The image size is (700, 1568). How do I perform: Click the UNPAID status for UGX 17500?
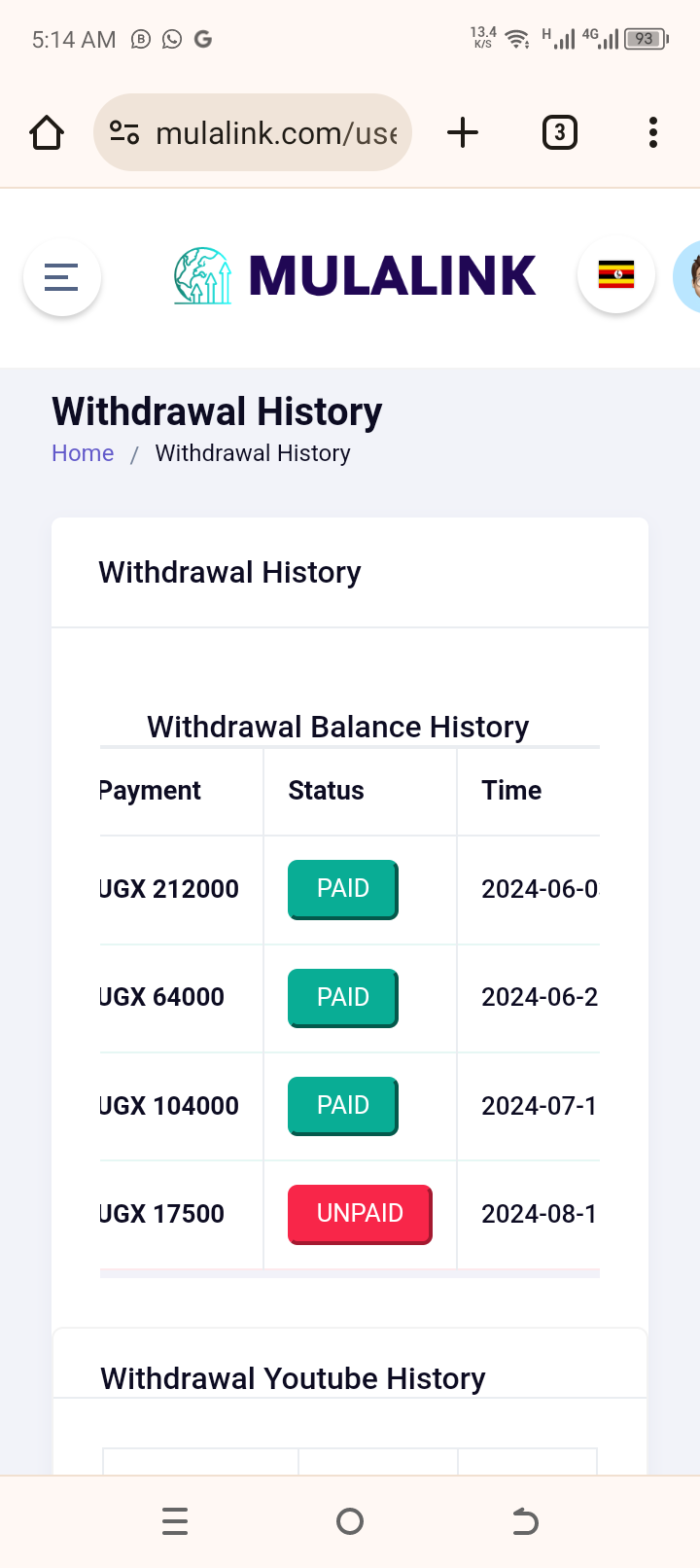pos(359,1213)
